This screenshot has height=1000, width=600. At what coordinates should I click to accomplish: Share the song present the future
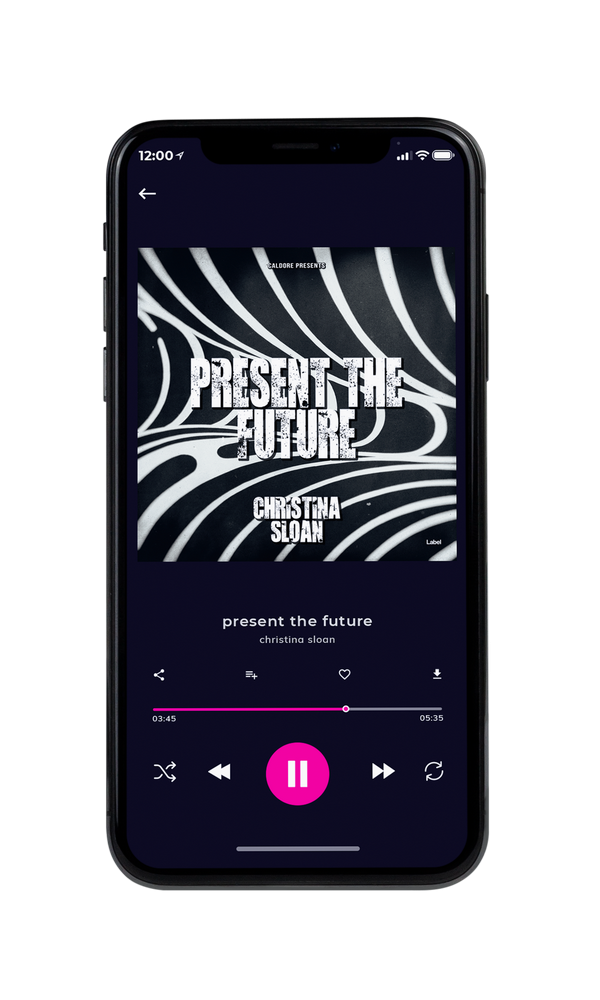(x=159, y=675)
